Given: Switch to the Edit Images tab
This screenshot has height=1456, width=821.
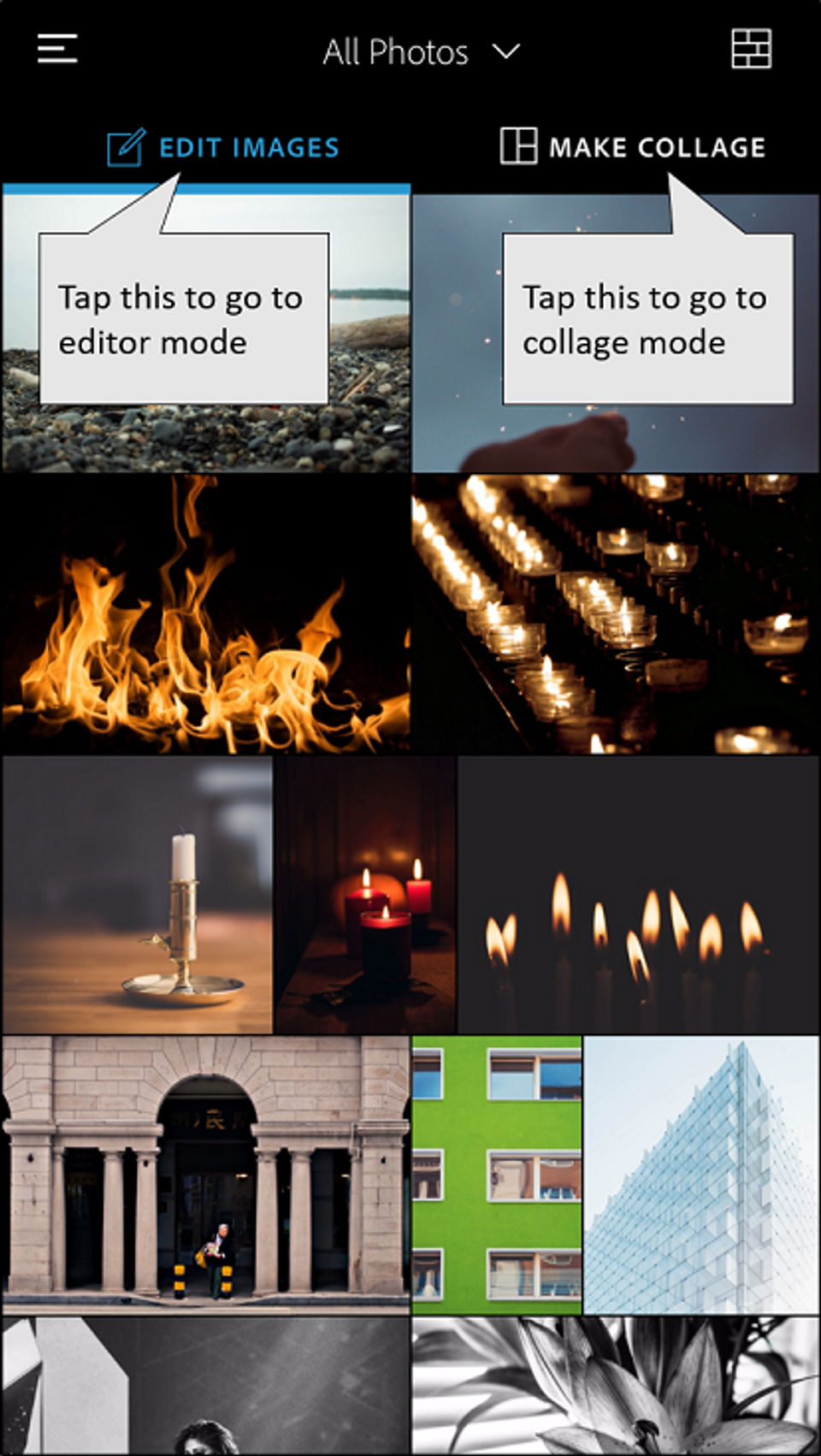Looking at the screenshot, I should pos(223,148).
